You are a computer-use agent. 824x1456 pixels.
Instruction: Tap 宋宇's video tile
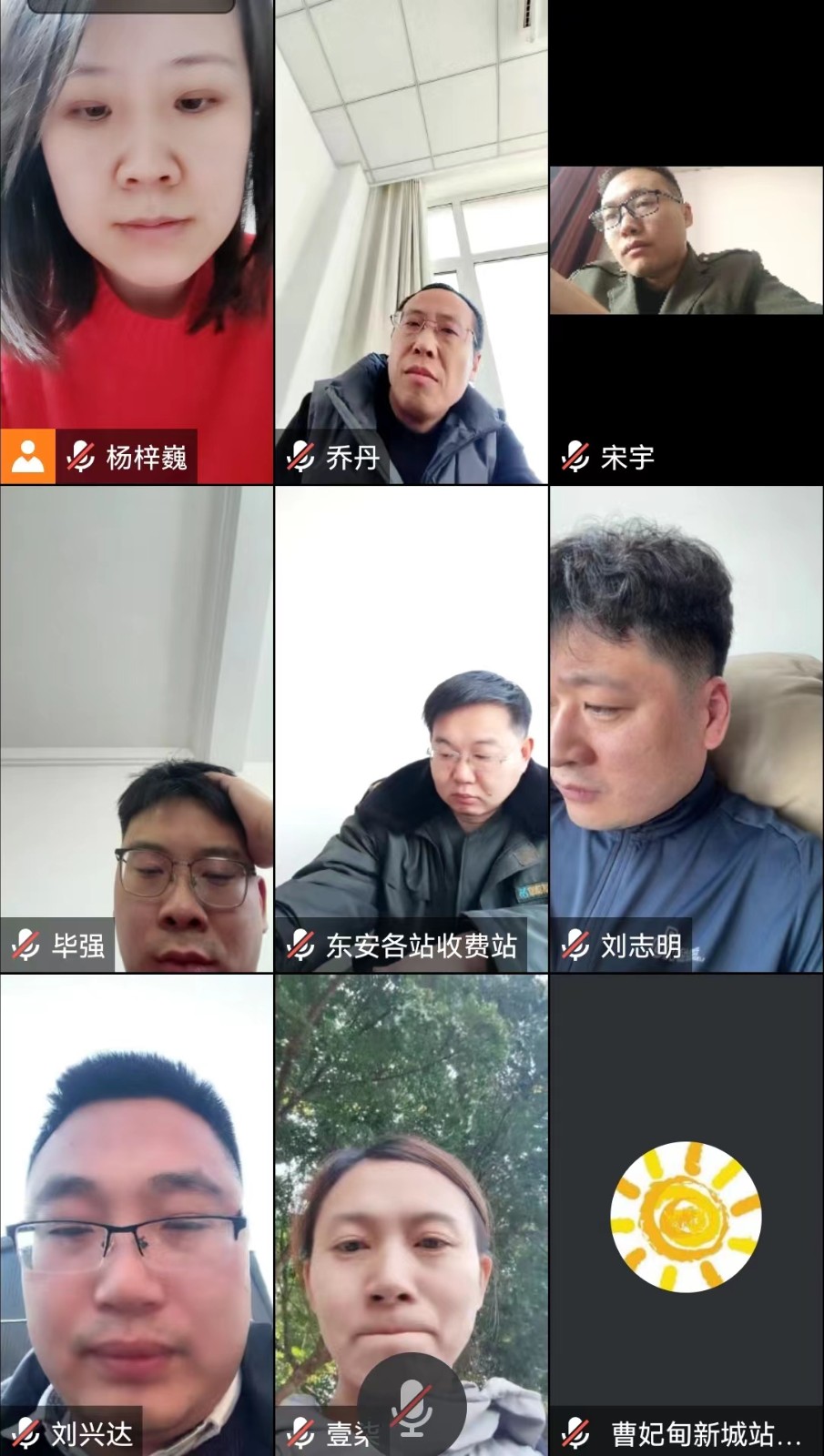(687, 241)
